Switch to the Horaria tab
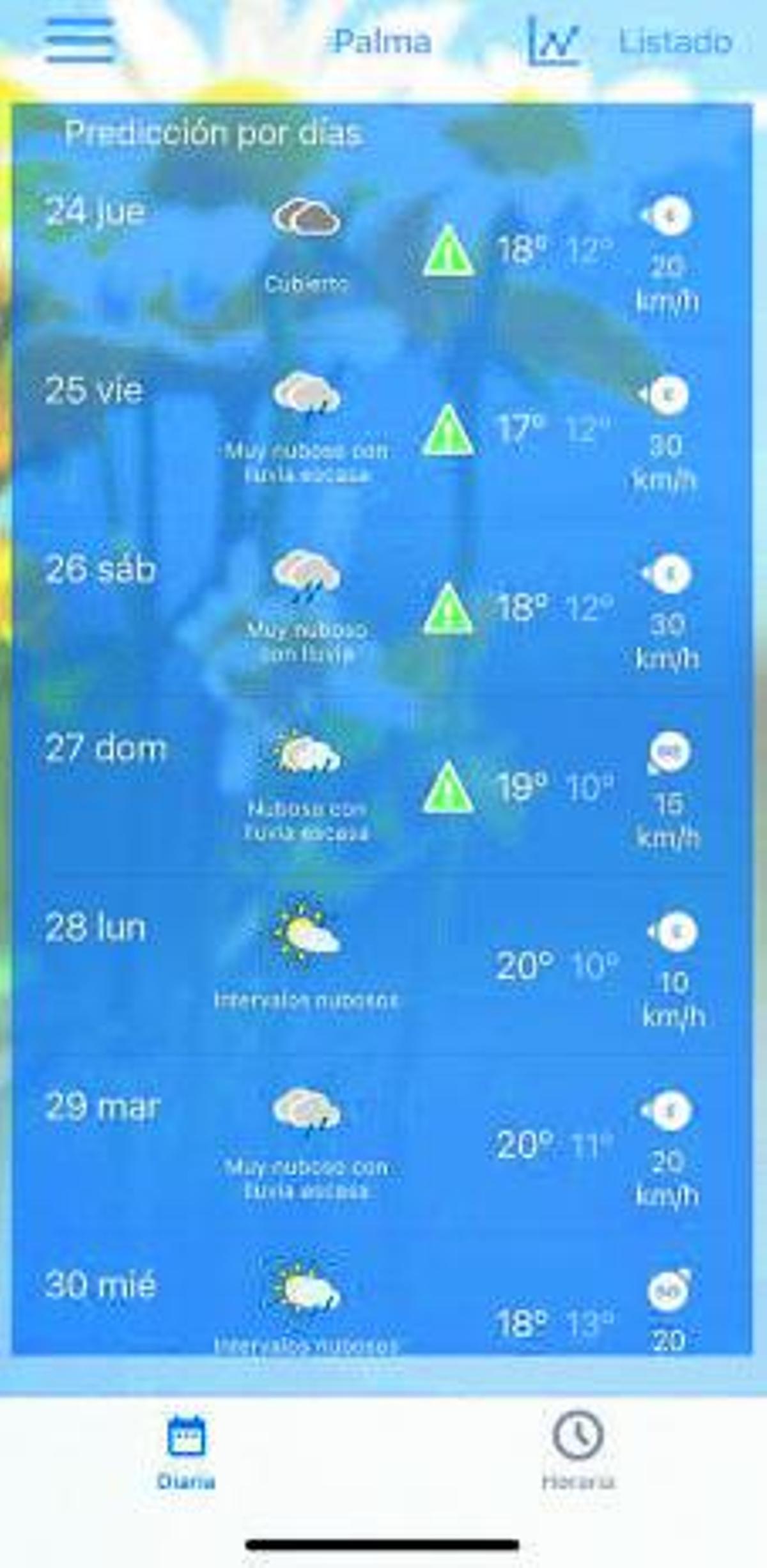767x1568 pixels. (x=578, y=1452)
